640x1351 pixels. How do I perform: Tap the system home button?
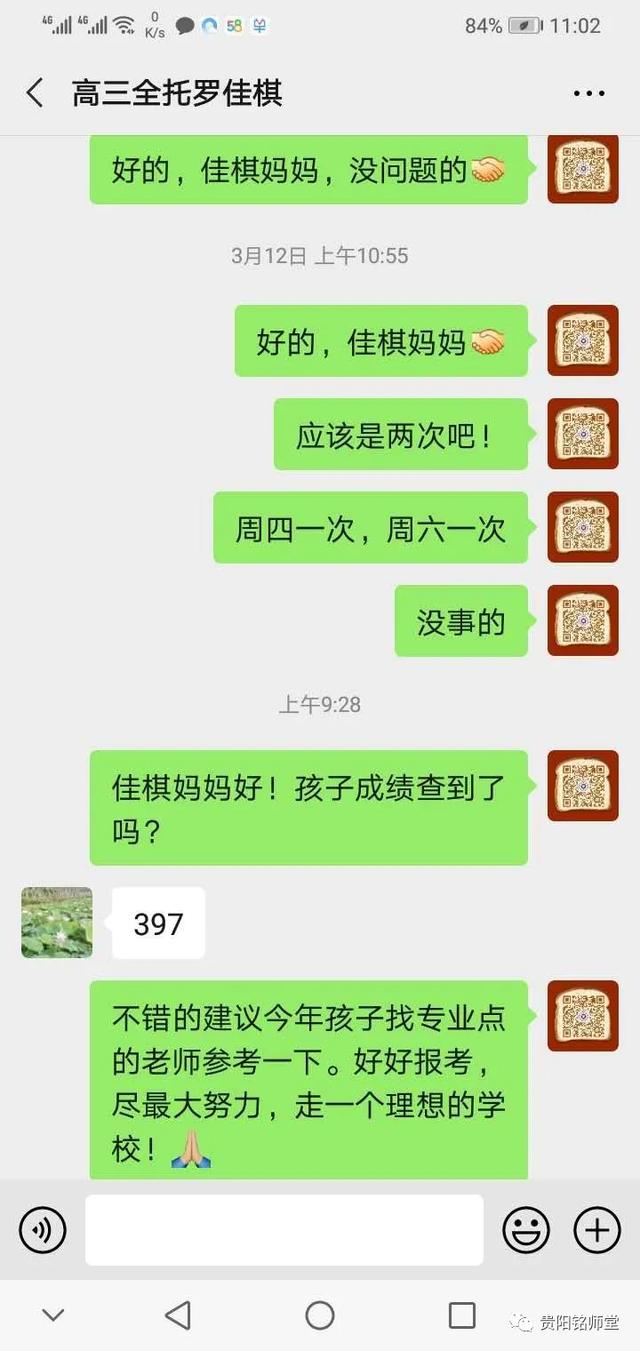320,1315
